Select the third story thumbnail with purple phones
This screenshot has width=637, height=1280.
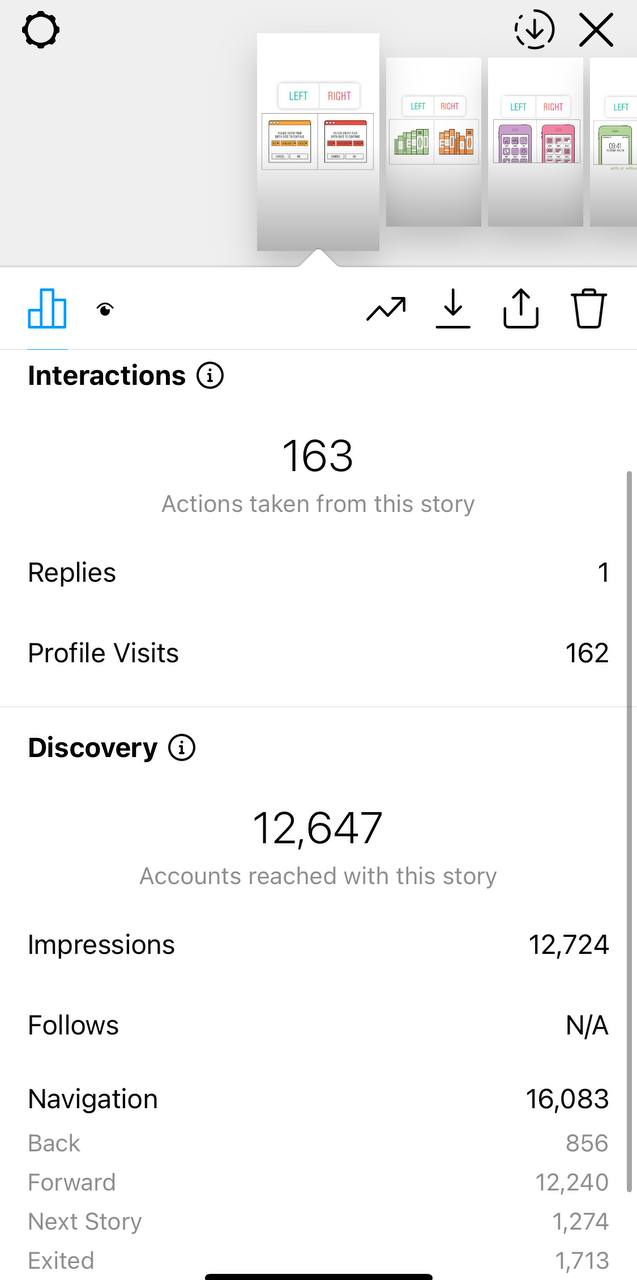point(536,142)
